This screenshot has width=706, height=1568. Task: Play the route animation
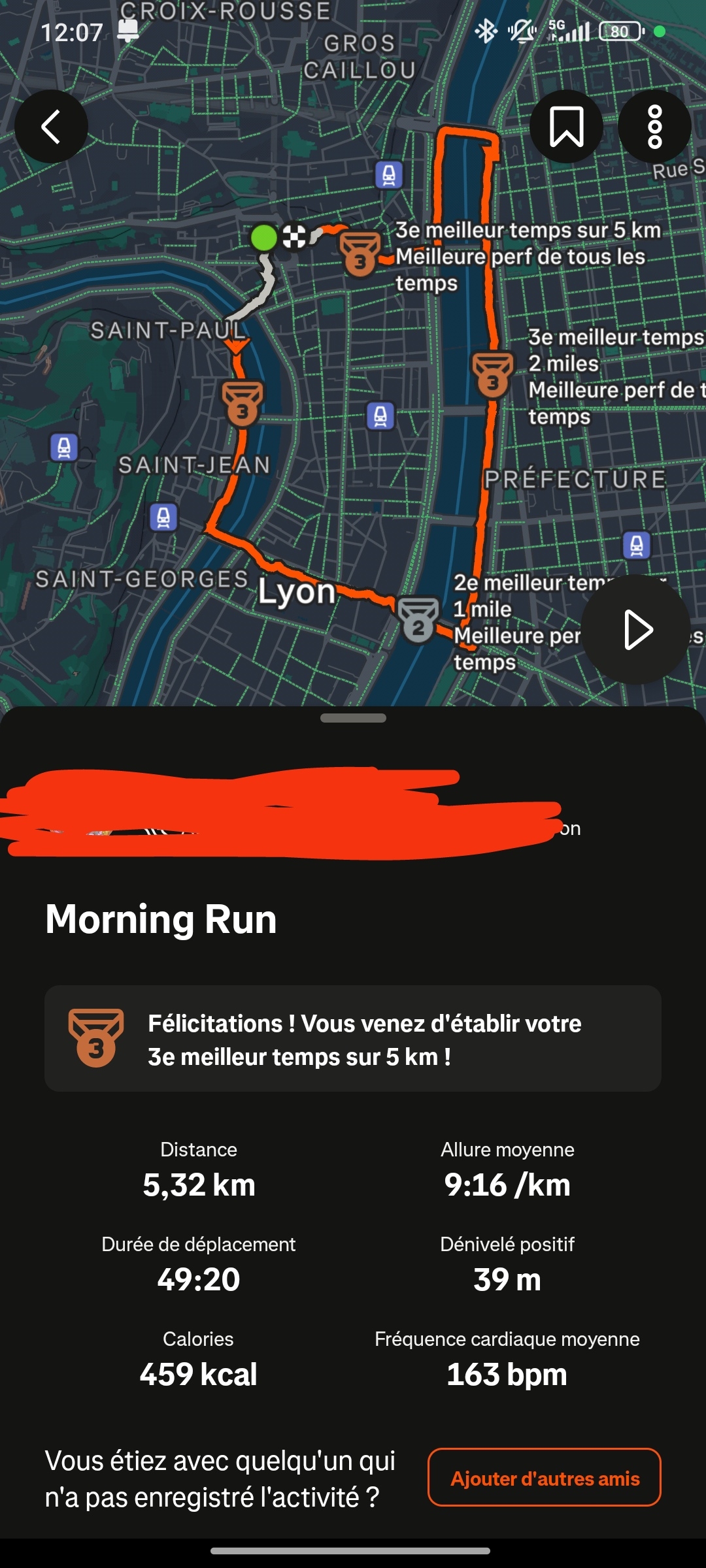pos(636,630)
